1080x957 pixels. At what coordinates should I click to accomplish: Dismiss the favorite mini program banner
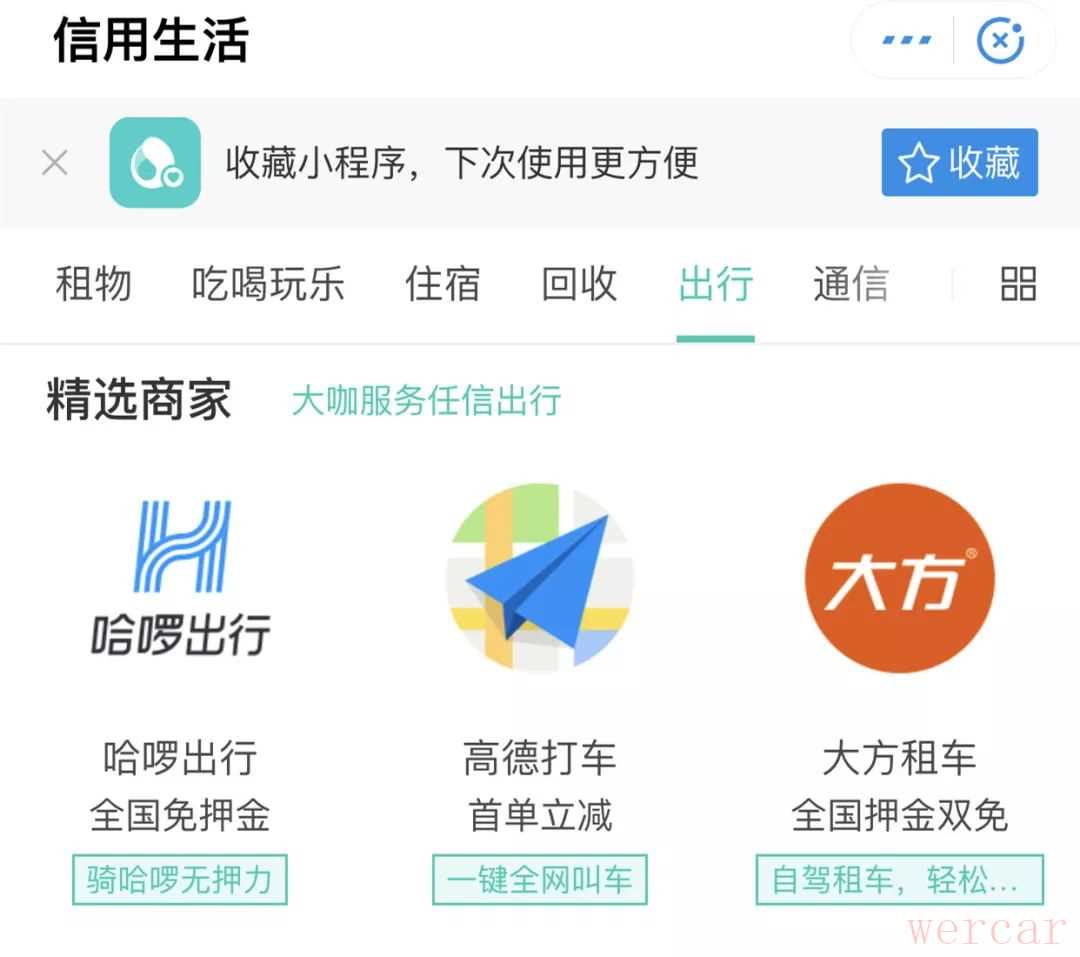tap(55, 163)
